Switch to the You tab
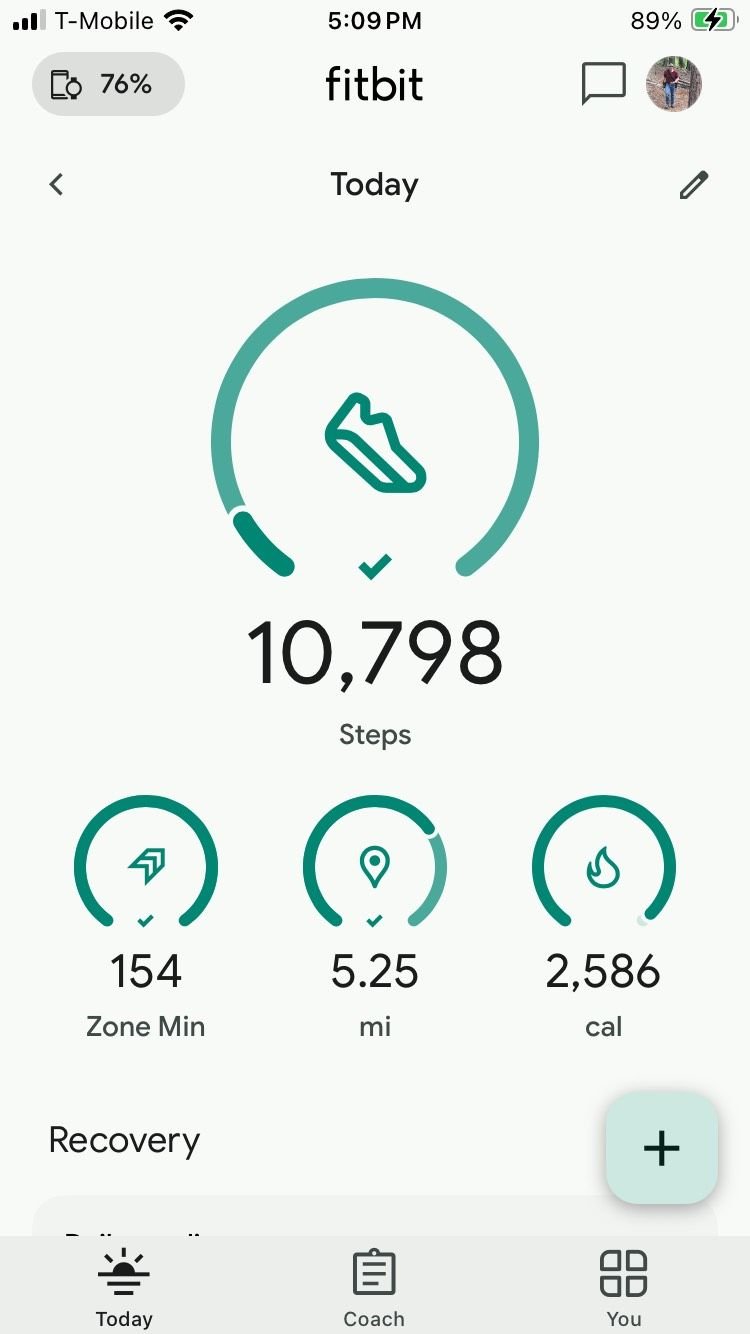This screenshot has height=1334, width=750. (623, 1287)
